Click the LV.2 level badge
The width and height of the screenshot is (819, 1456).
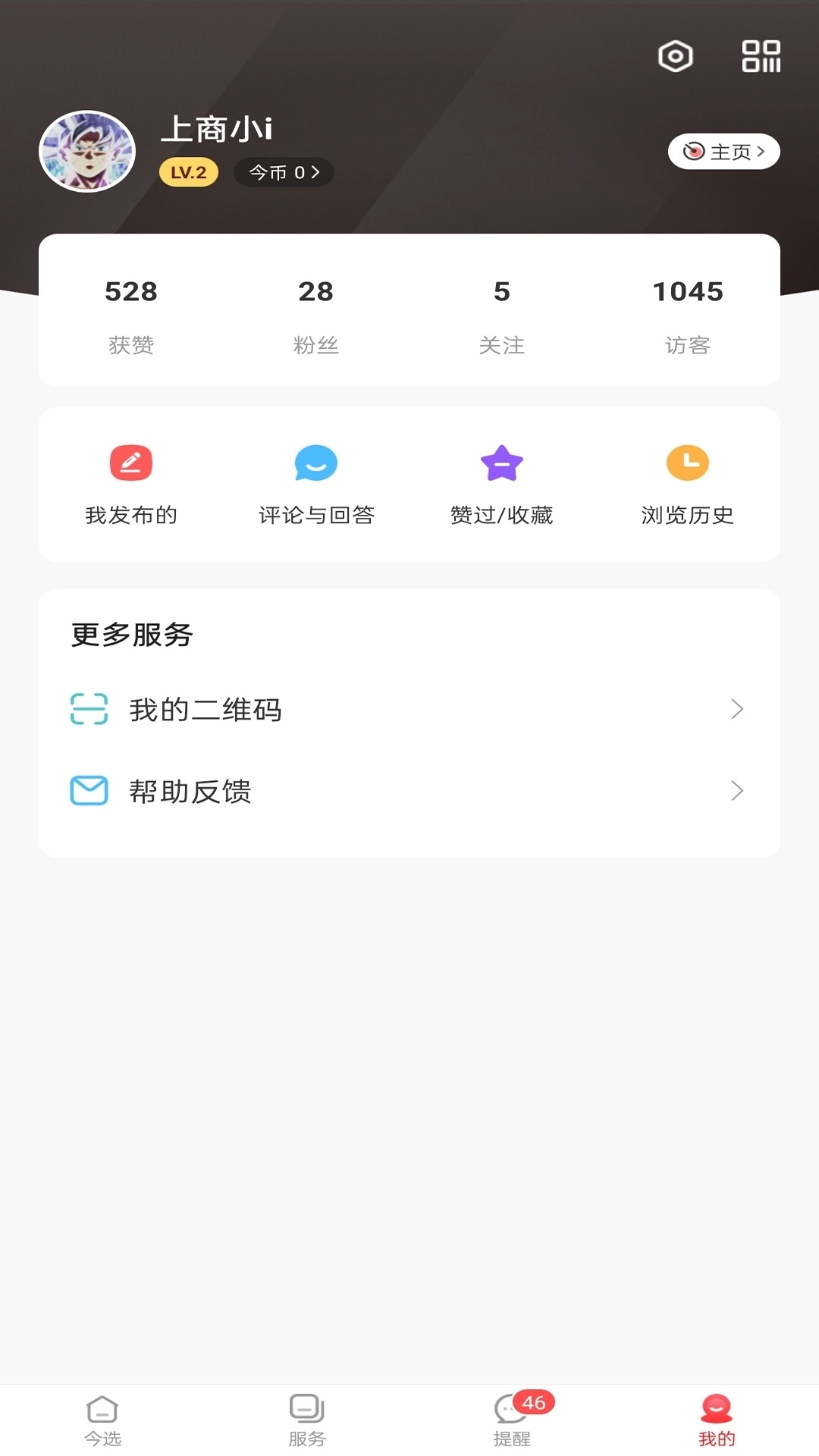188,171
